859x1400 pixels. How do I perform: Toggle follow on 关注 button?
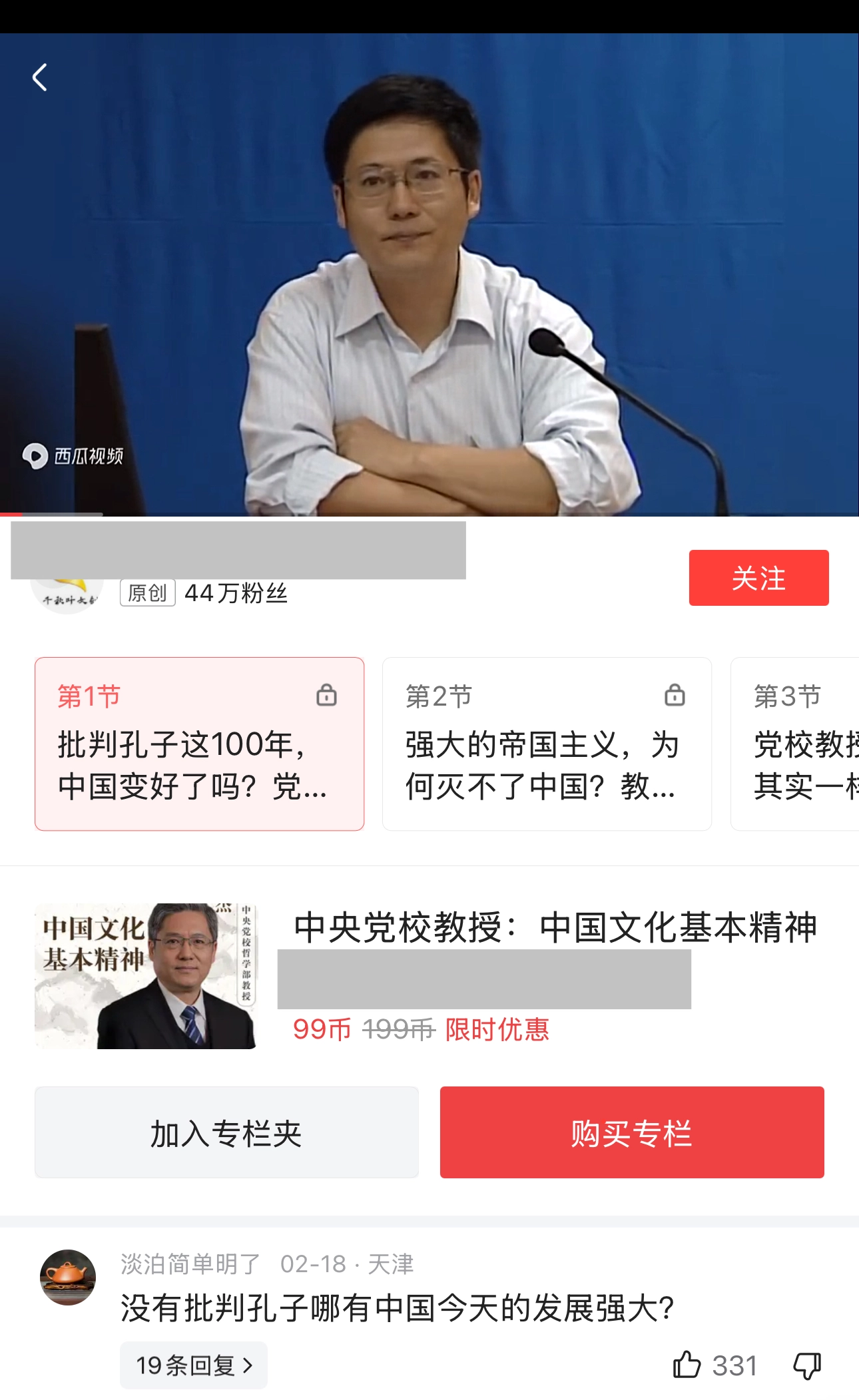tap(758, 579)
